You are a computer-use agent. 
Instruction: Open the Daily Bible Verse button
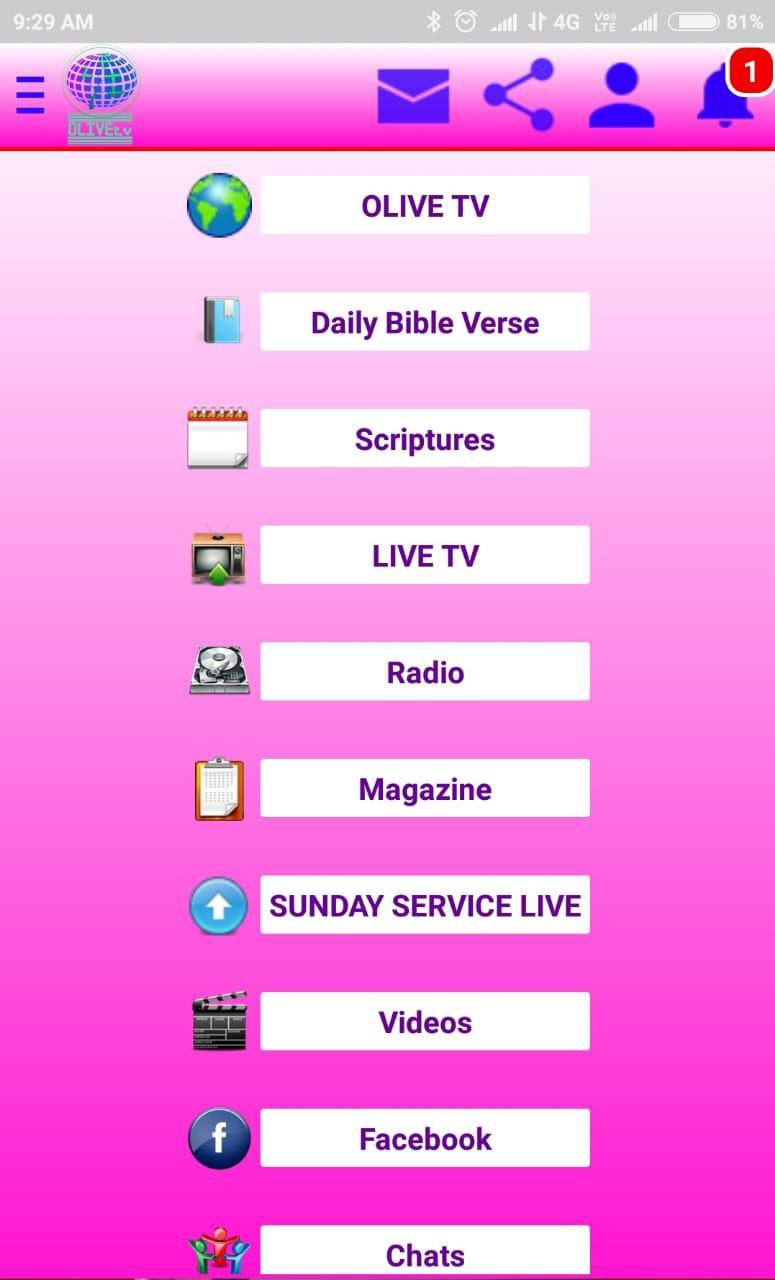[424, 322]
